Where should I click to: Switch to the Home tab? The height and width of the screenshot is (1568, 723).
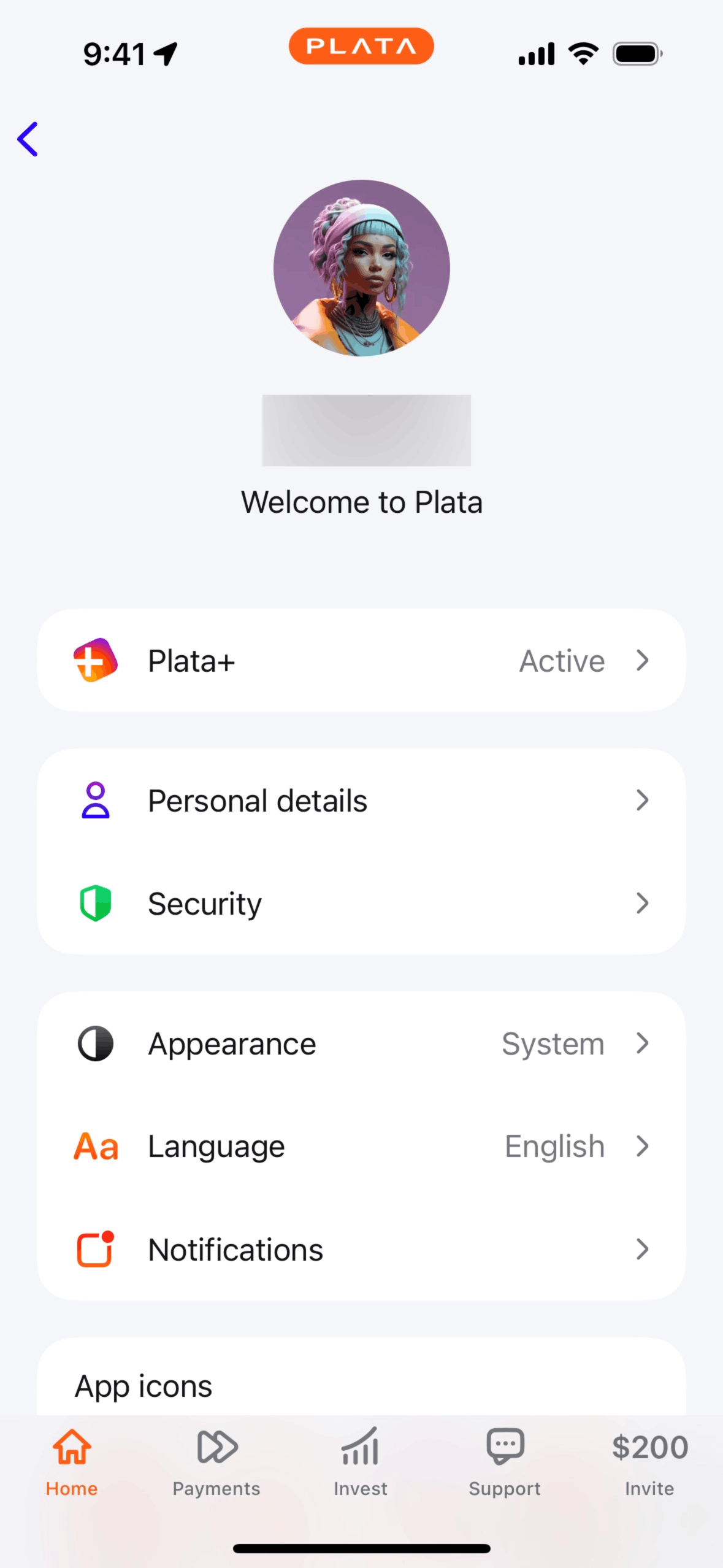click(72, 1462)
